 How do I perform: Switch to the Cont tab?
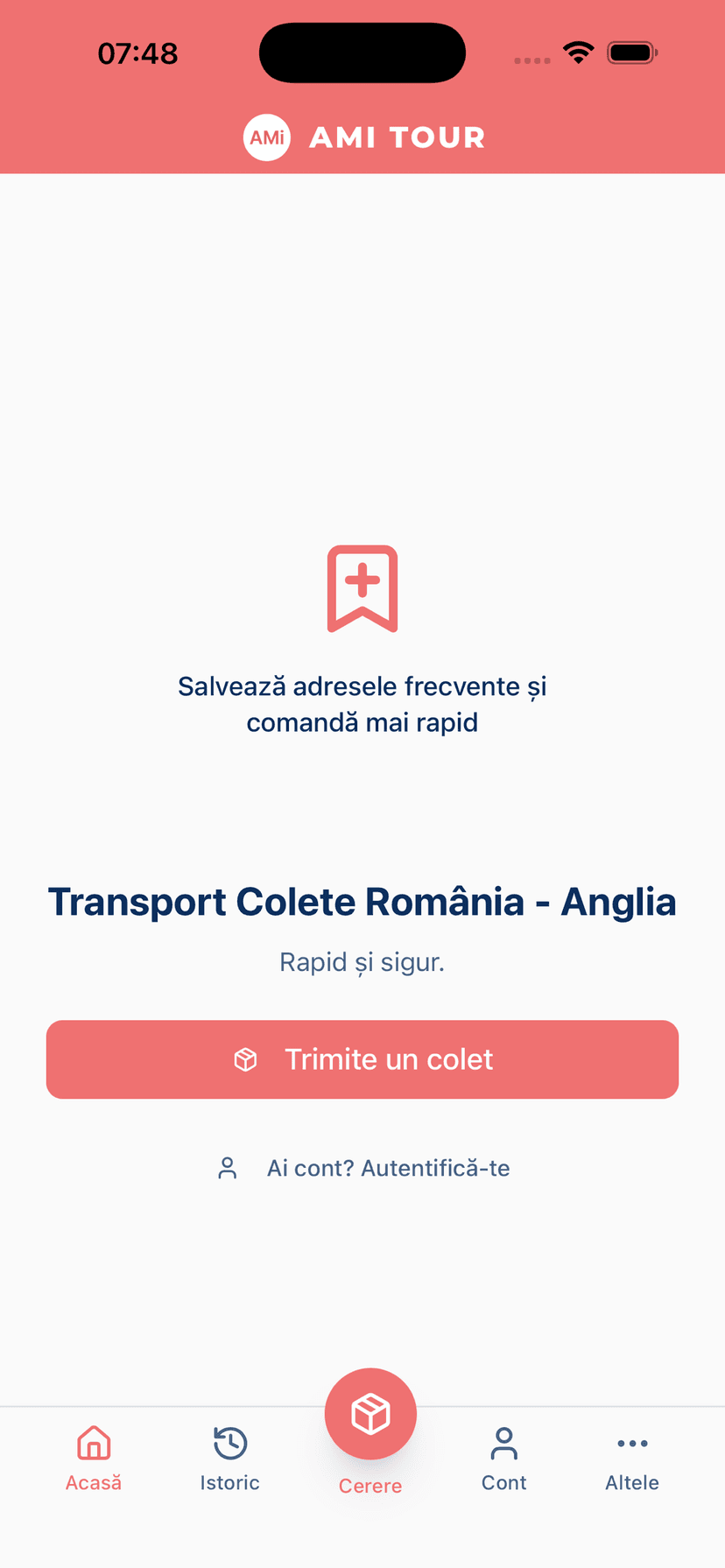coord(503,1482)
